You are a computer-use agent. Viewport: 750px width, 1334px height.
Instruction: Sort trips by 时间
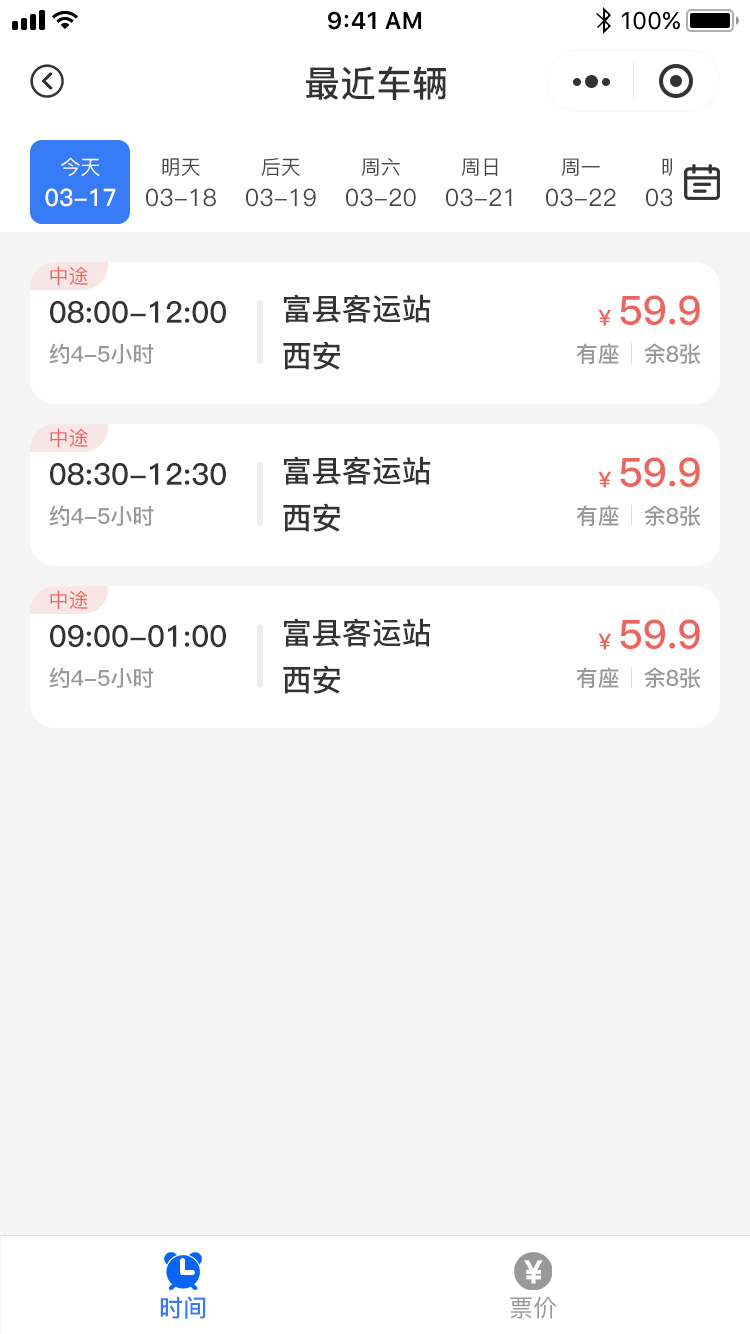(183, 1285)
